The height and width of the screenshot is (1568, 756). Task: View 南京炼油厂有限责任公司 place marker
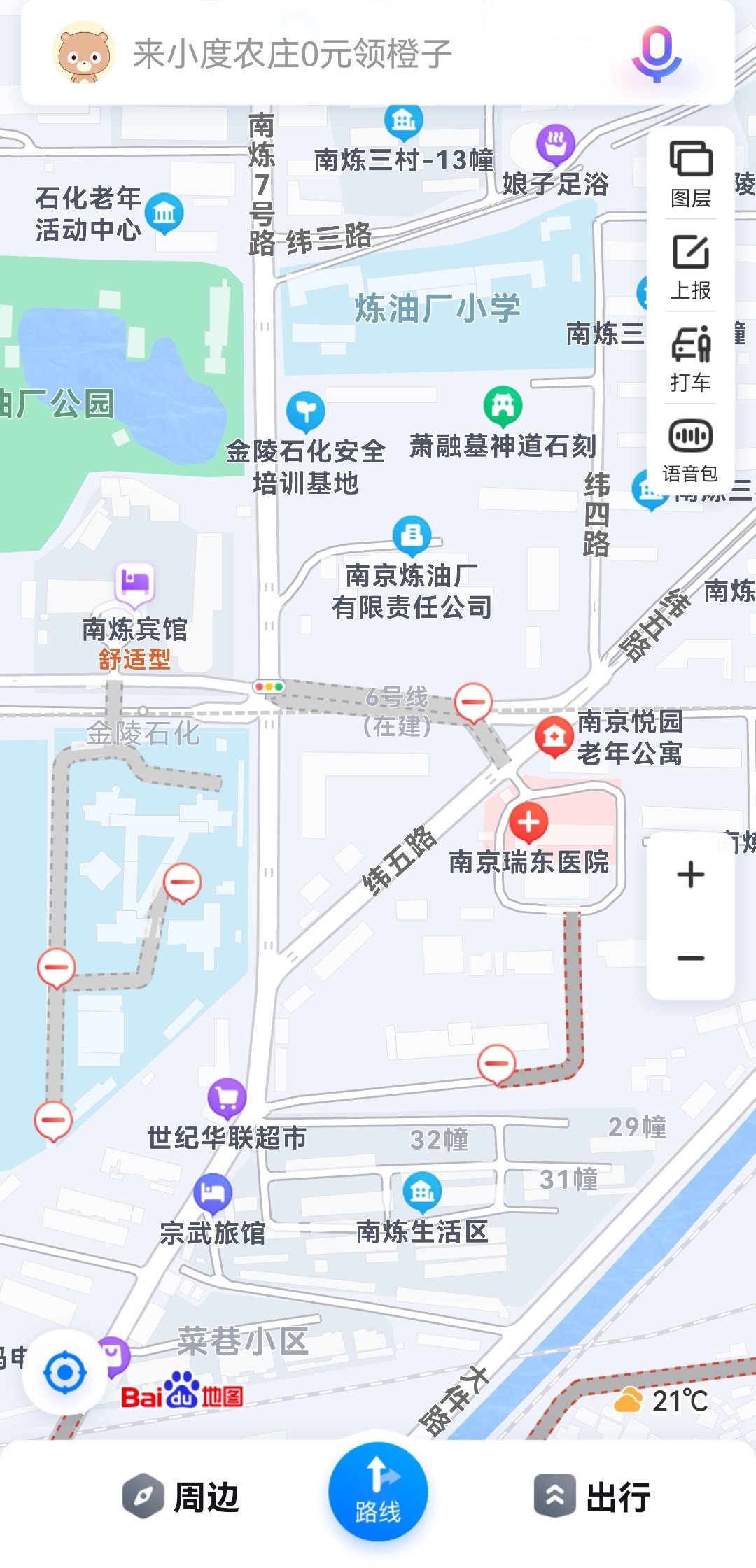(x=412, y=535)
